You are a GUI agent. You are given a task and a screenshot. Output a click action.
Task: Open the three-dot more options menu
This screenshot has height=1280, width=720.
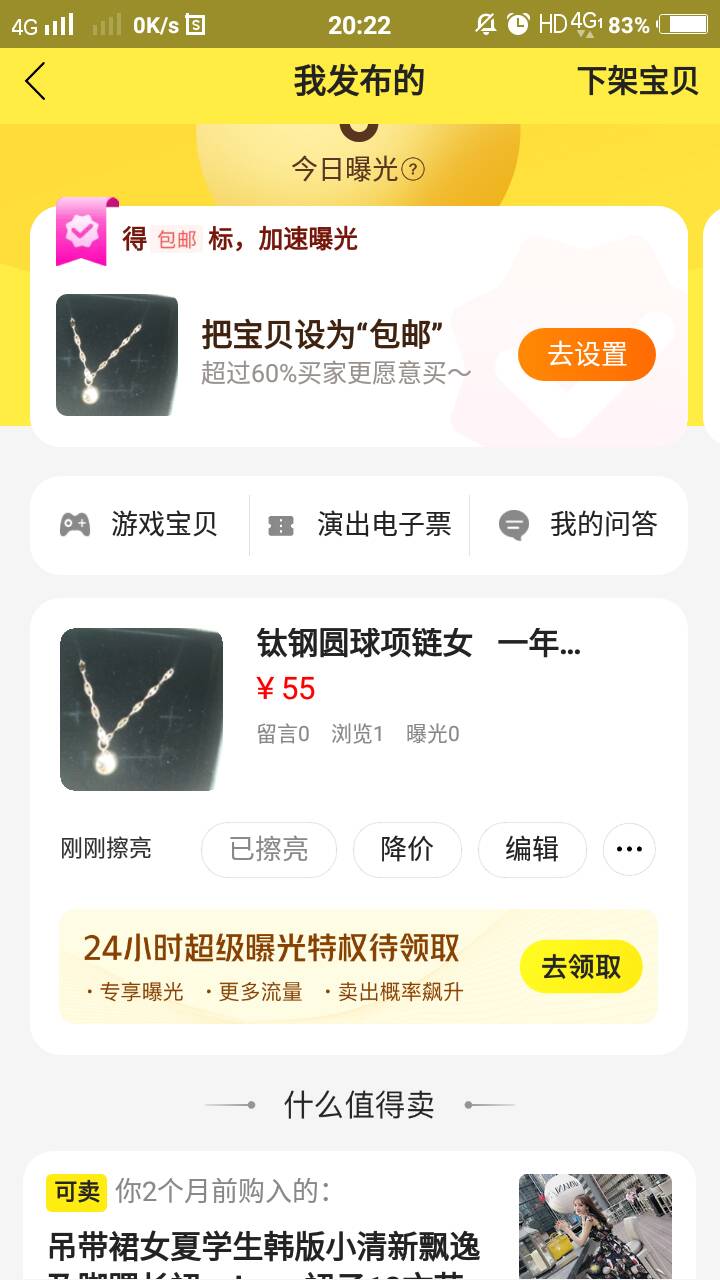point(629,850)
